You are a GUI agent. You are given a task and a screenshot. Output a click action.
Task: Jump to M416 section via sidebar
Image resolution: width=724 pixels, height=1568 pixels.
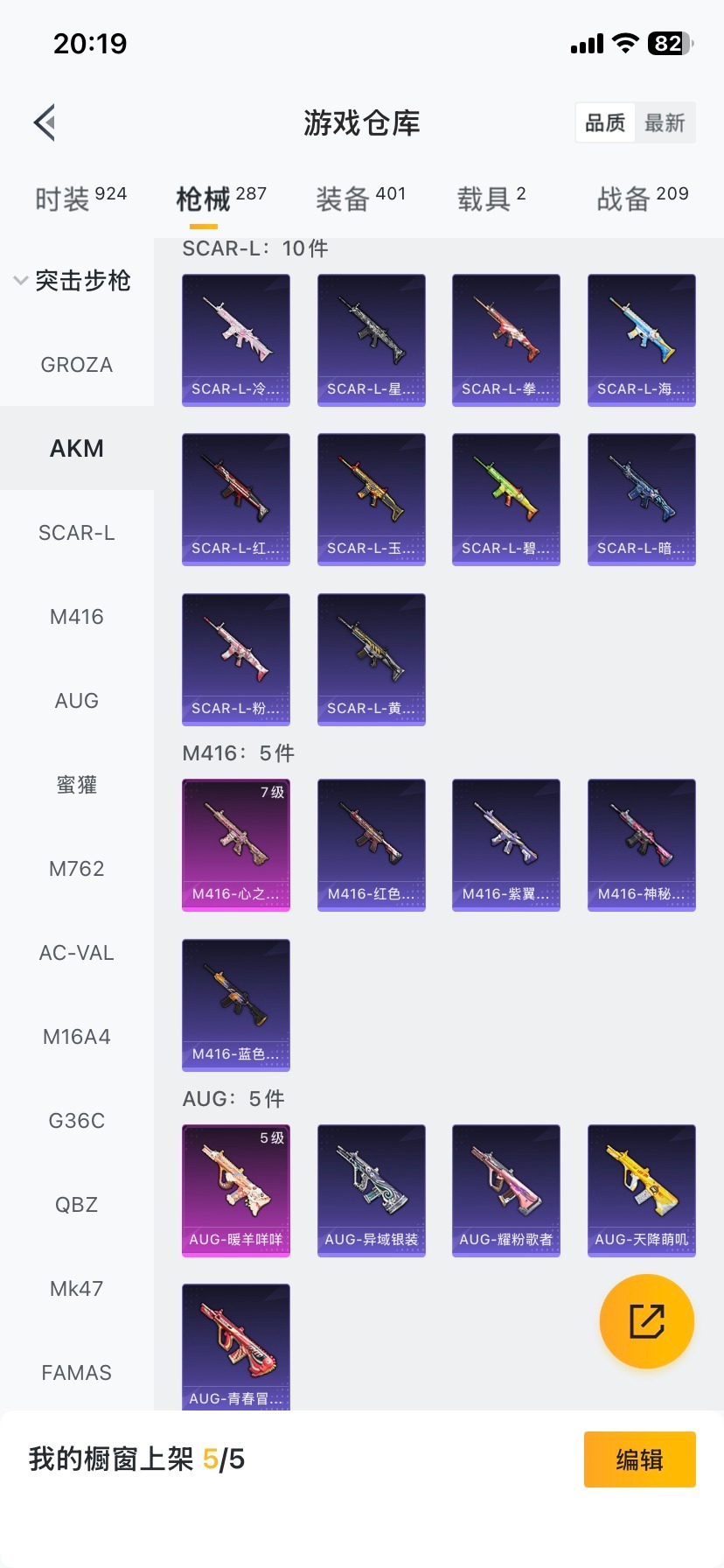[x=76, y=617]
